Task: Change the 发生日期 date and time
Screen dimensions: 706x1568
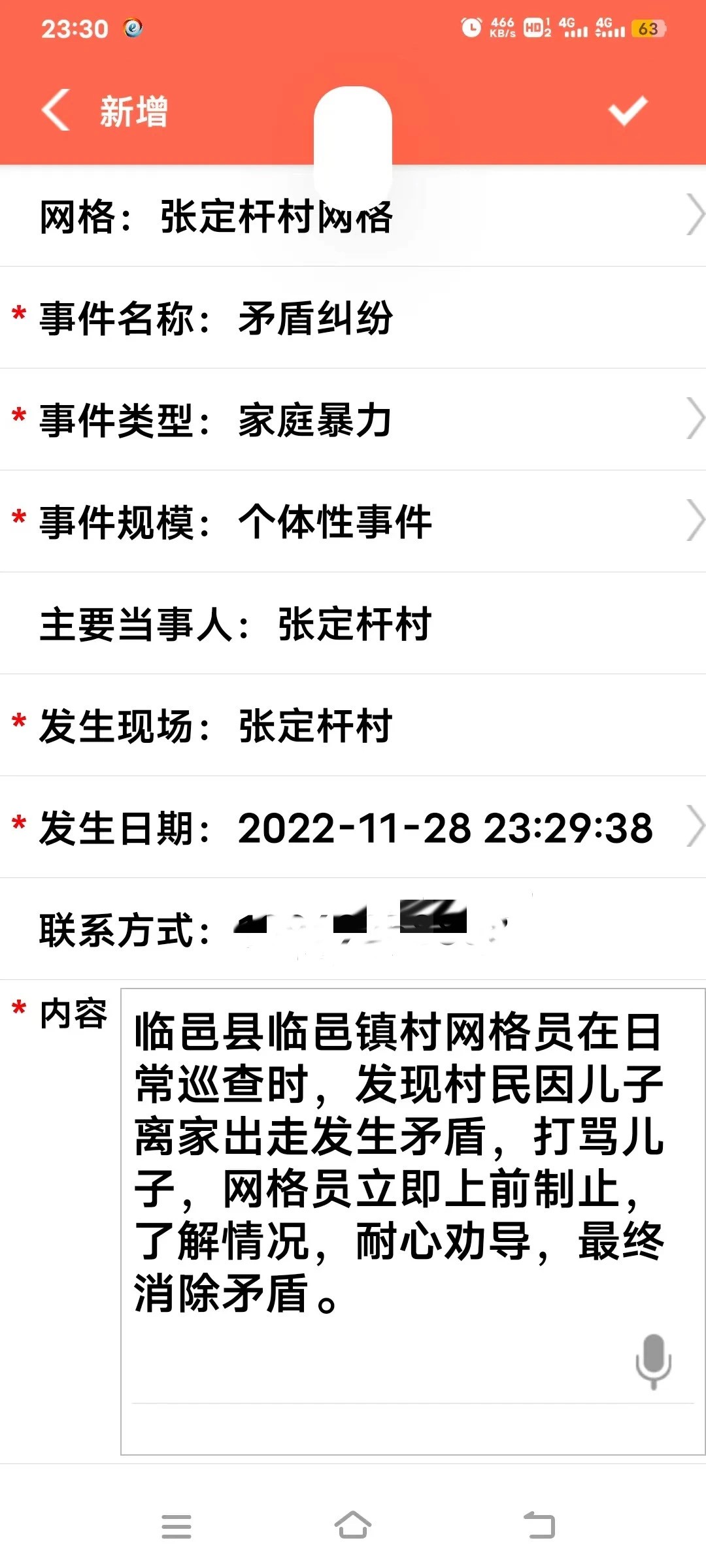Action: coord(445,828)
